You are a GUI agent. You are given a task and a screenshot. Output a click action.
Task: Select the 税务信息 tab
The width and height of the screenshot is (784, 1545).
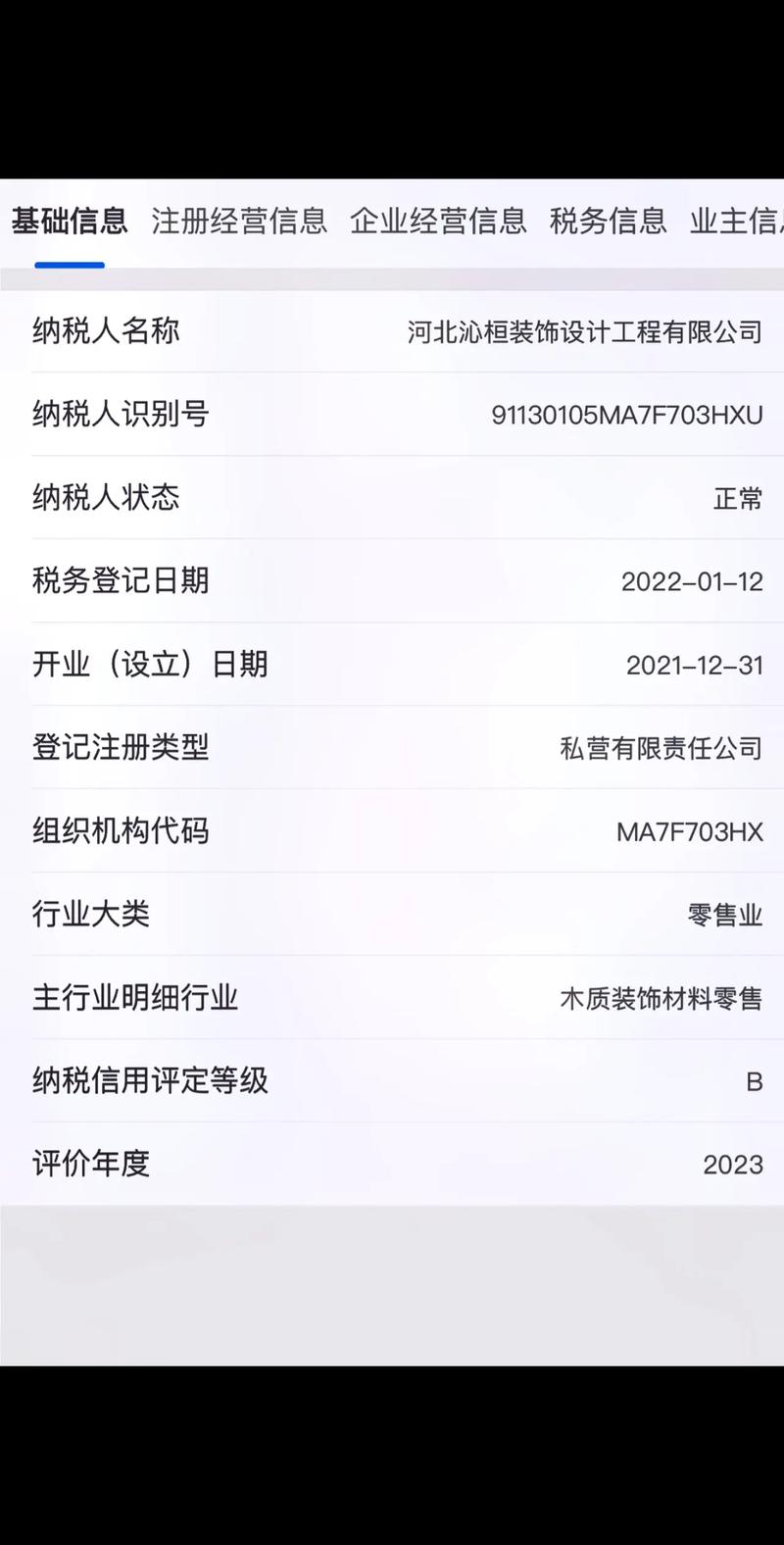tap(607, 222)
